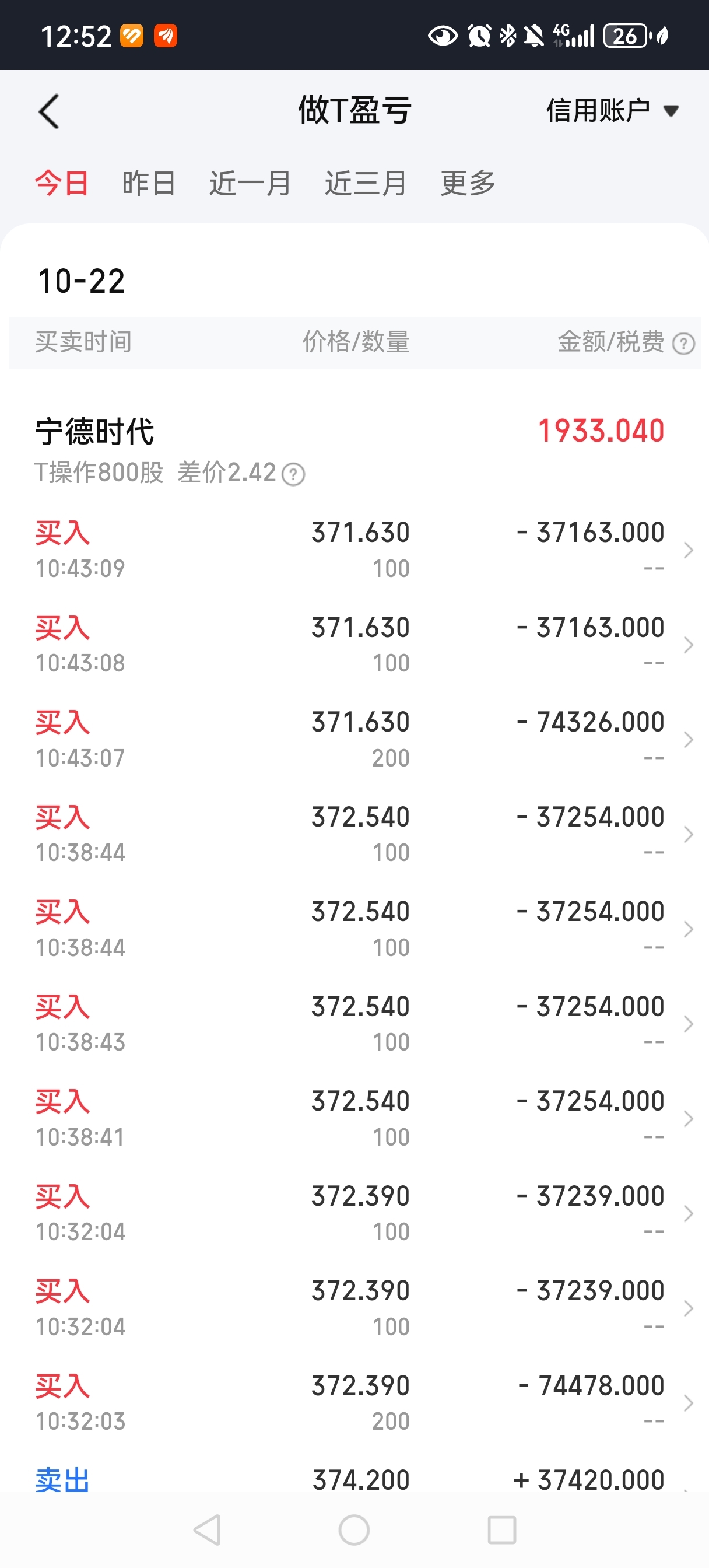Viewport: 709px width, 1568px height.
Task: Select the 今日 tab
Action: click(x=62, y=183)
